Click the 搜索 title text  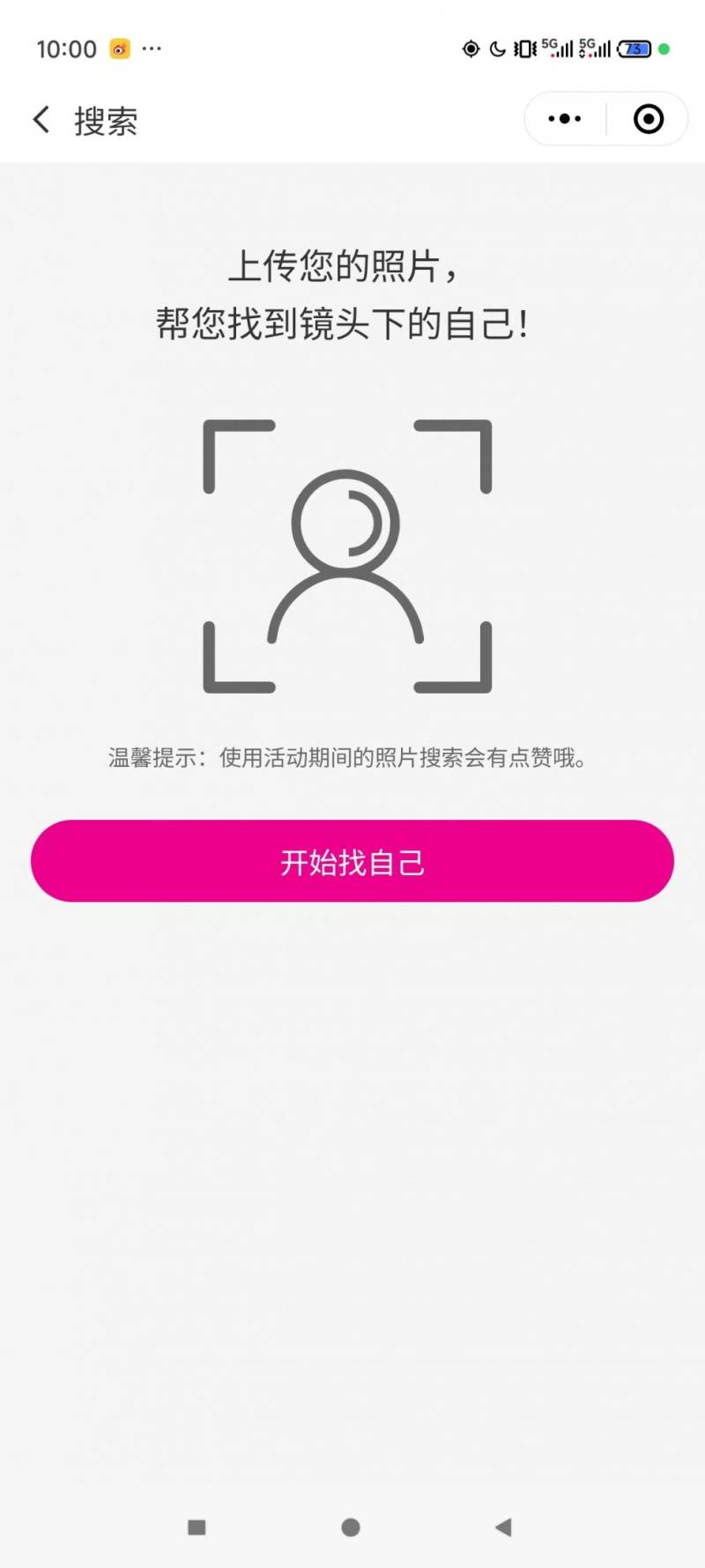pos(106,121)
